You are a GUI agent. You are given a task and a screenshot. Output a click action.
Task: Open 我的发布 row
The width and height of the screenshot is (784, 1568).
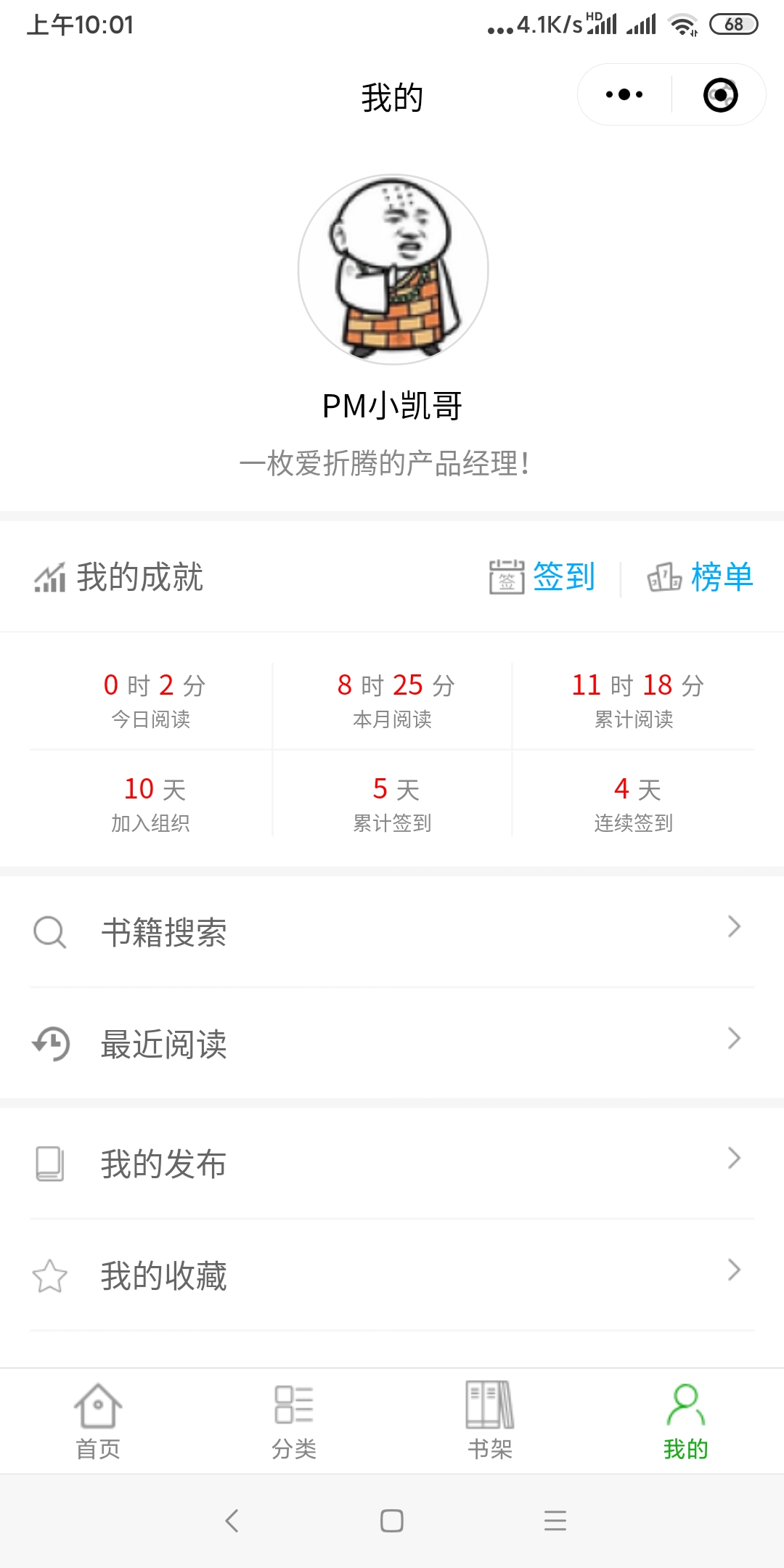pos(392,1164)
